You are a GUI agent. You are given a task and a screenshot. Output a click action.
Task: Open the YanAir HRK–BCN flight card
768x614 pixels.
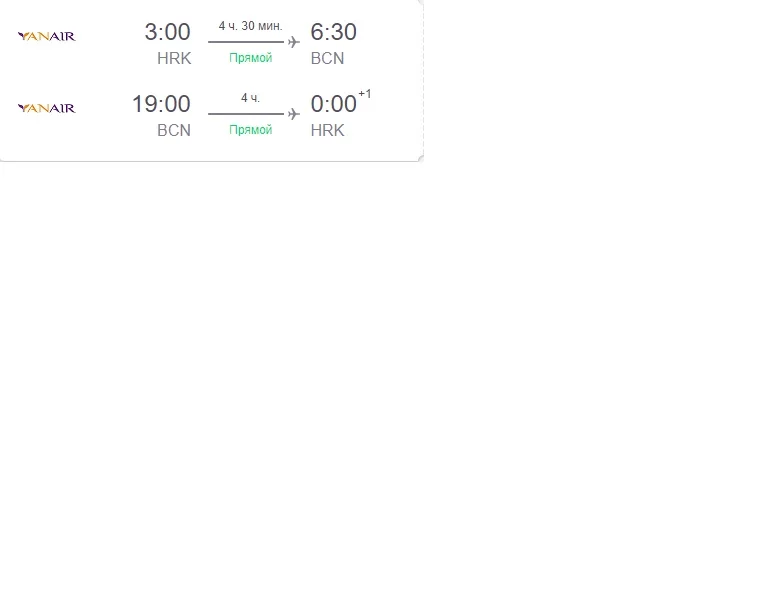[x=210, y=78]
